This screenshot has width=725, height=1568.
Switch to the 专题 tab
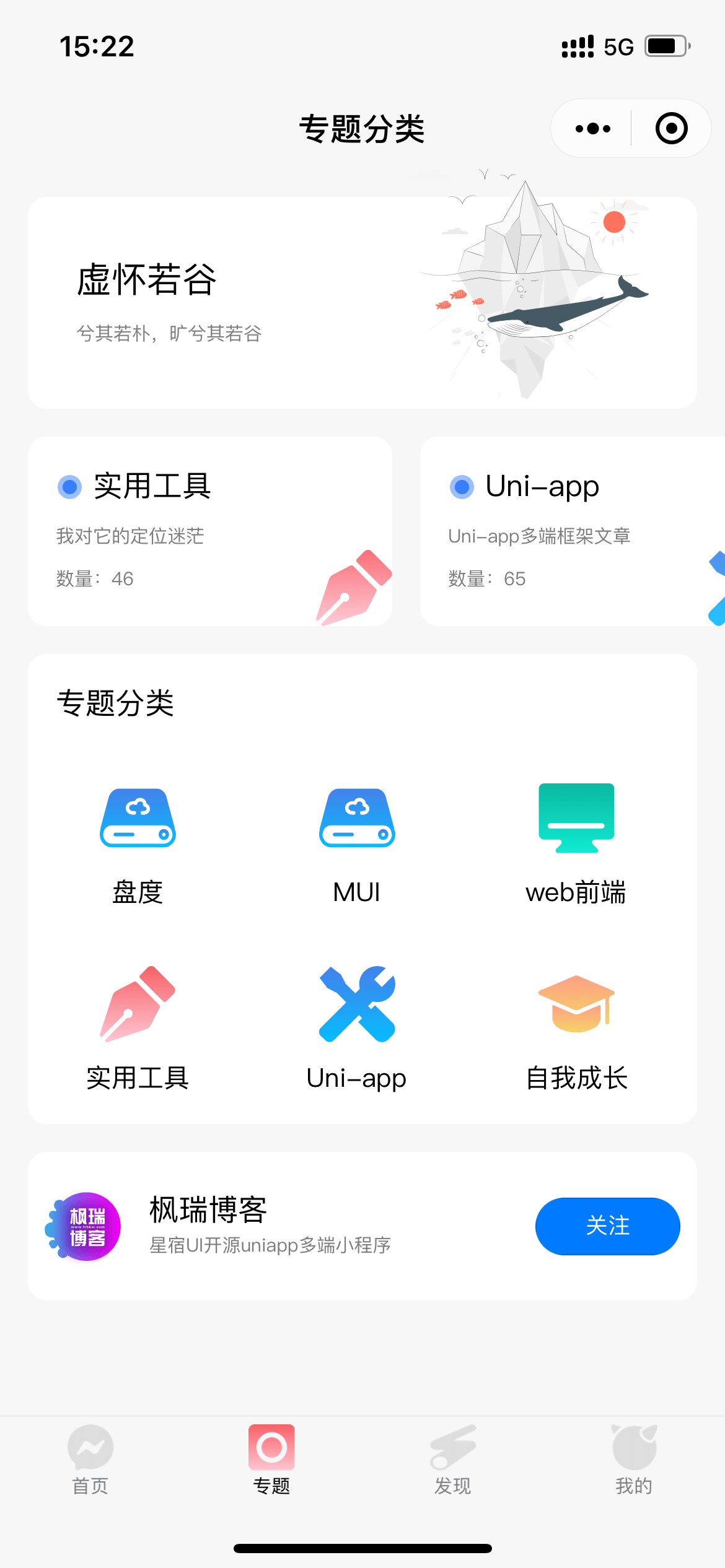pos(271,1459)
